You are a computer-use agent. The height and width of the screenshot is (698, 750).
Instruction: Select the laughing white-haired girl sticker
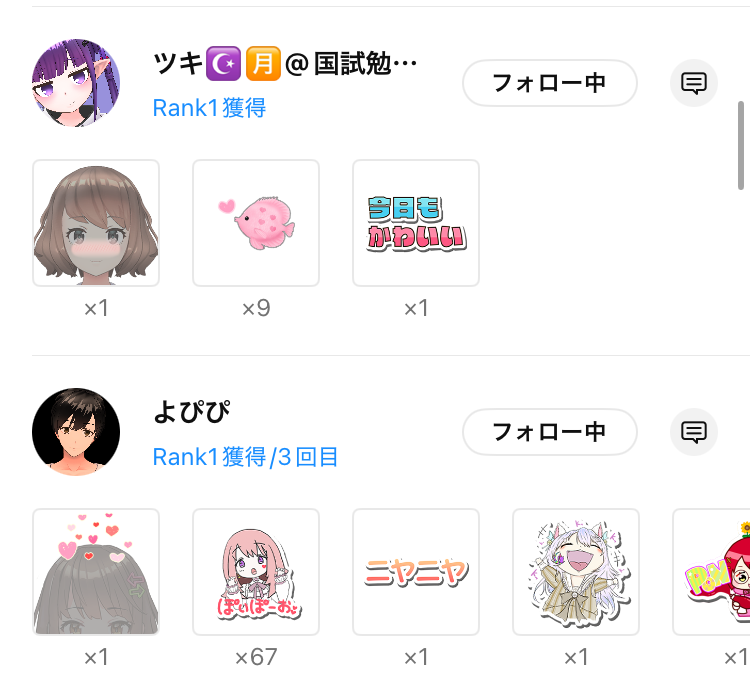click(576, 572)
